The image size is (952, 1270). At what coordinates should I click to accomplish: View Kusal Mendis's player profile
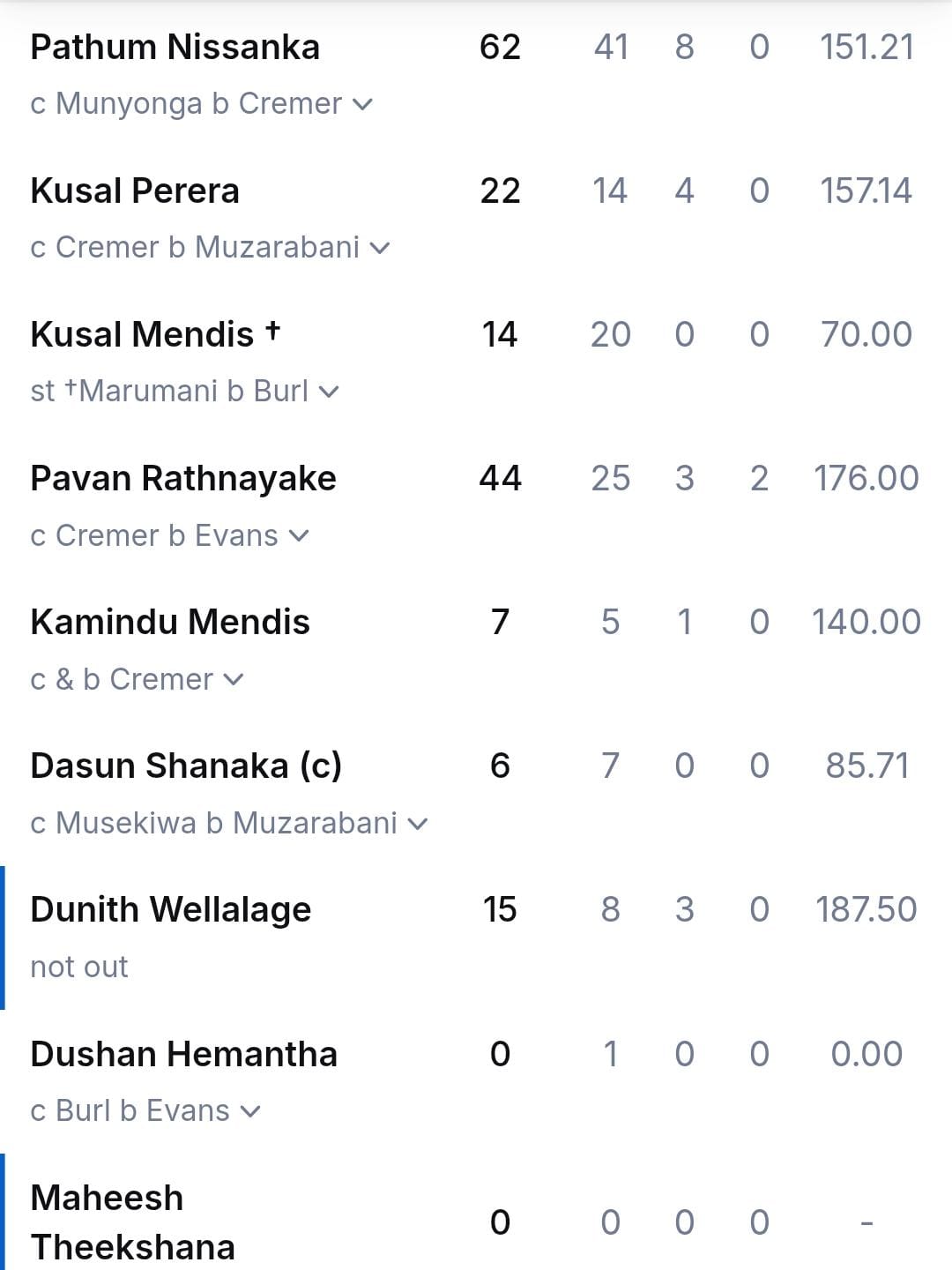click(142, 334)
